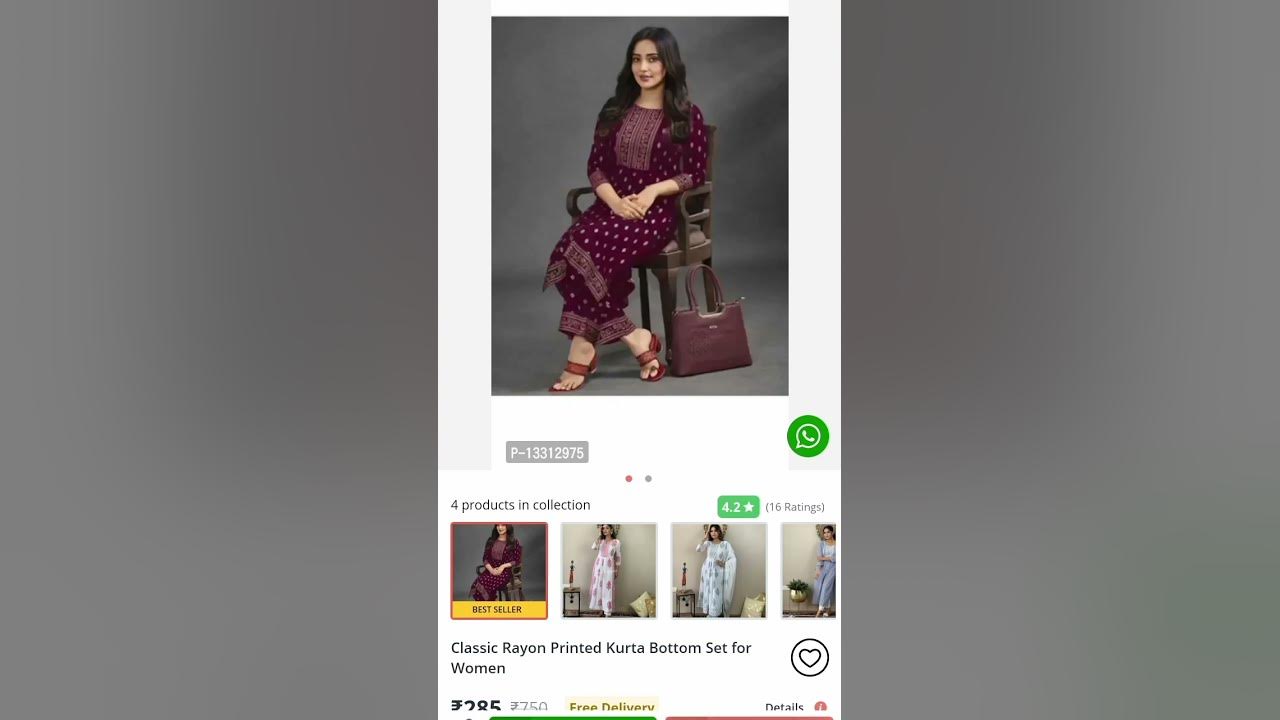Select the blue kurta thumbnail at the edge

click(x=809, y=570)
